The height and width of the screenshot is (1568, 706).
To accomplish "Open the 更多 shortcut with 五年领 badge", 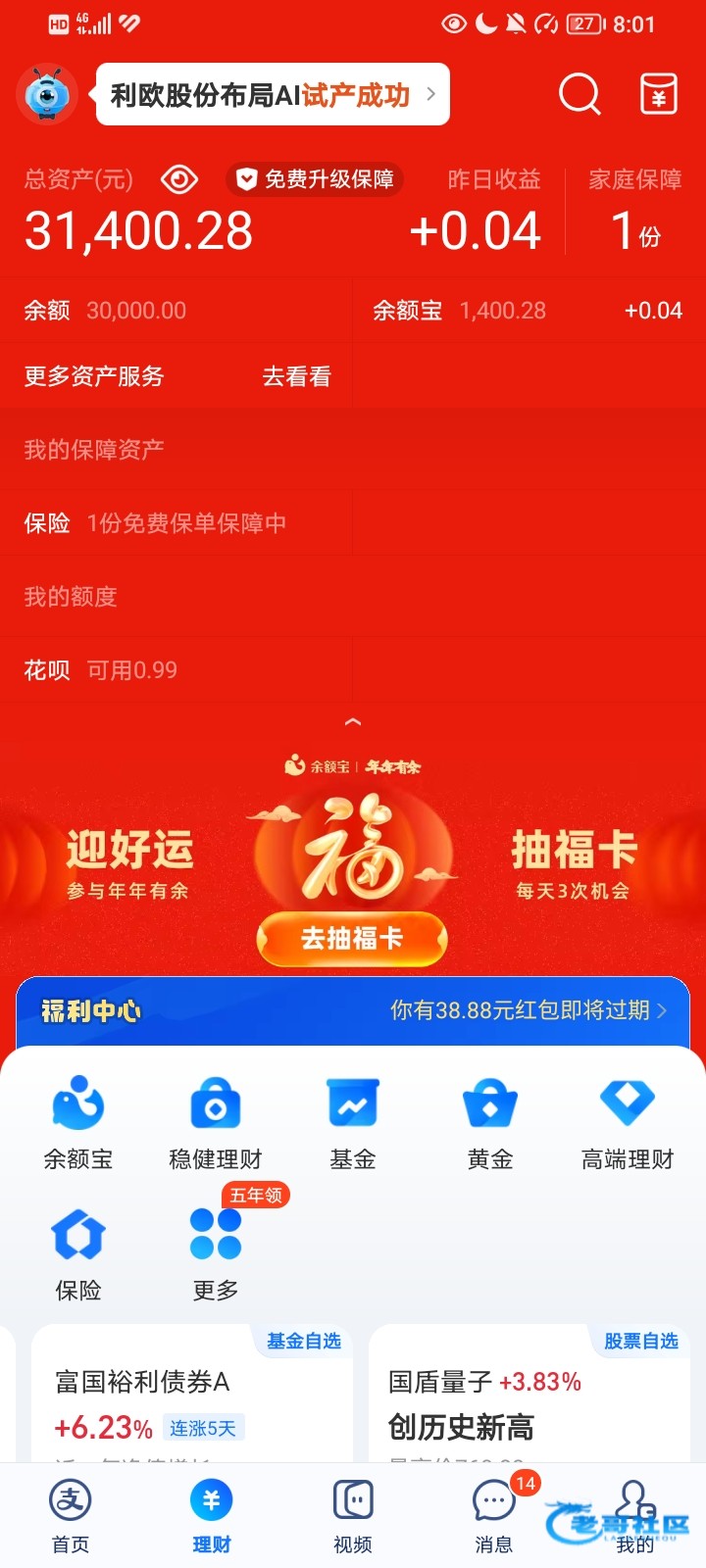I will 216,1254.
